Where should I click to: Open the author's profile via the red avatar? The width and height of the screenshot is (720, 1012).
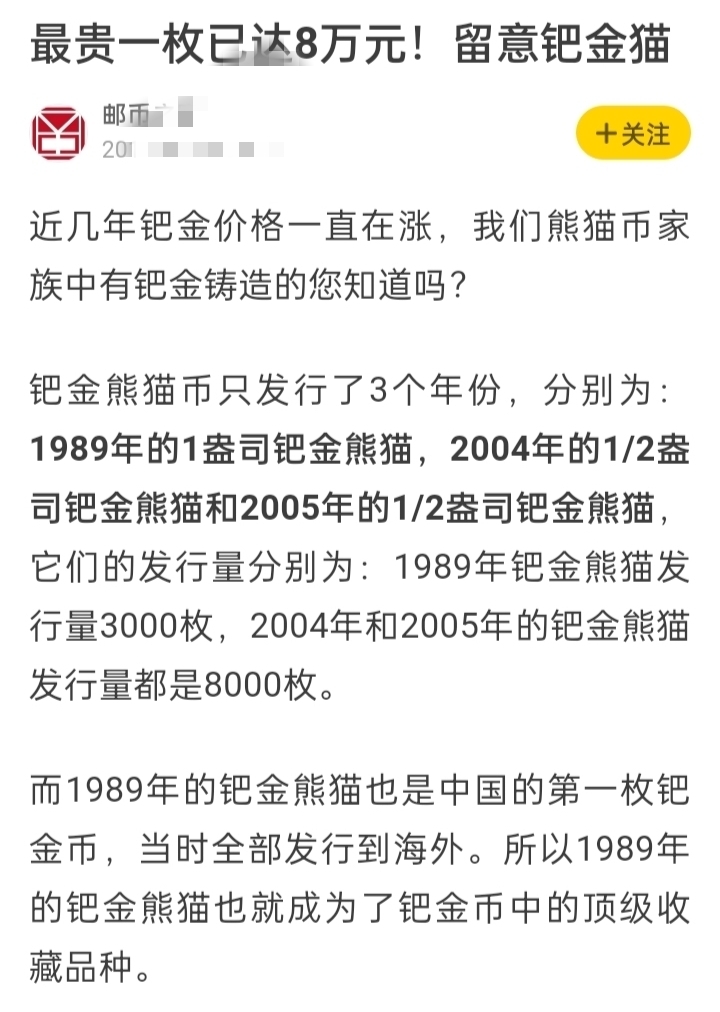[x=59, y=132]
